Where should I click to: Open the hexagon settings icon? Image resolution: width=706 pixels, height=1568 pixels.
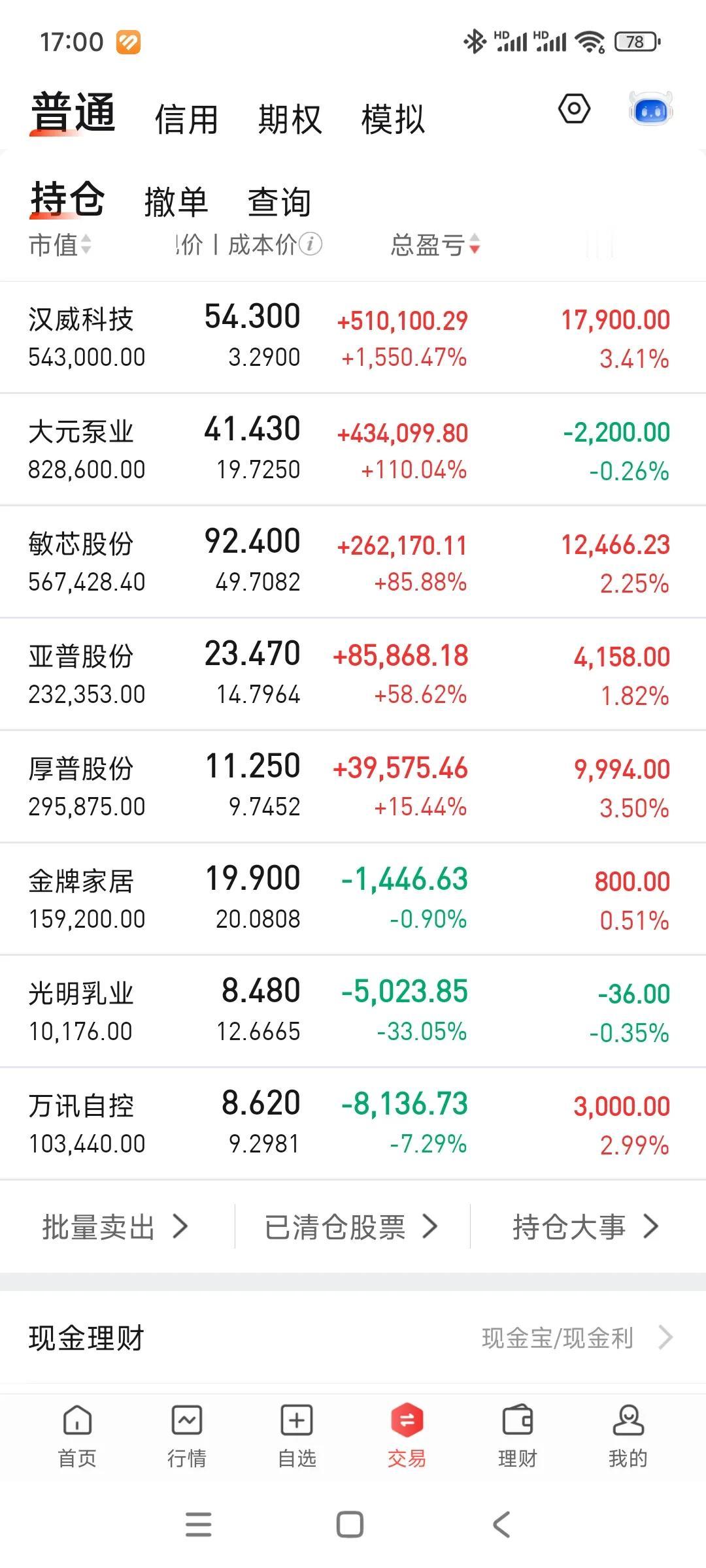574,109
